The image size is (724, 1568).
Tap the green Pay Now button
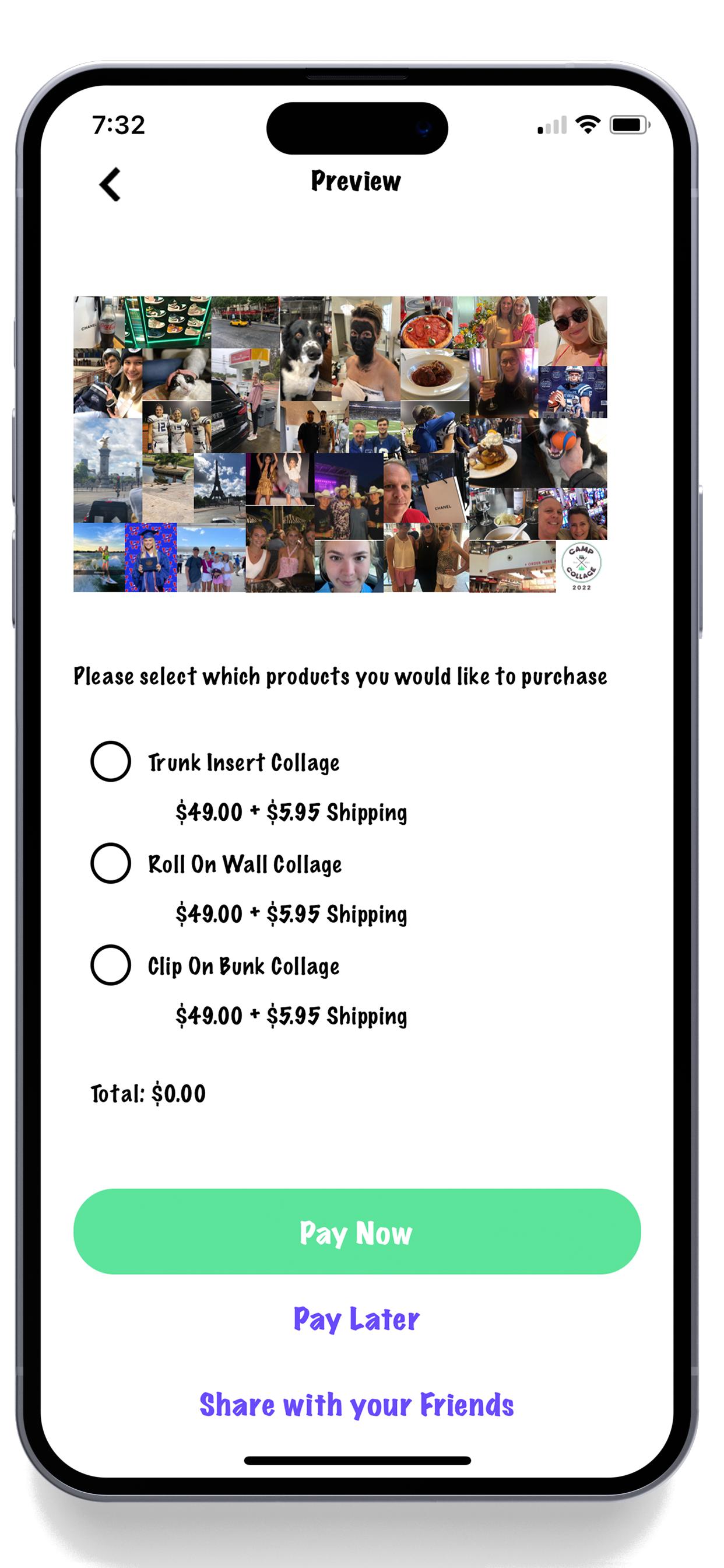(x=357, y=1231)
